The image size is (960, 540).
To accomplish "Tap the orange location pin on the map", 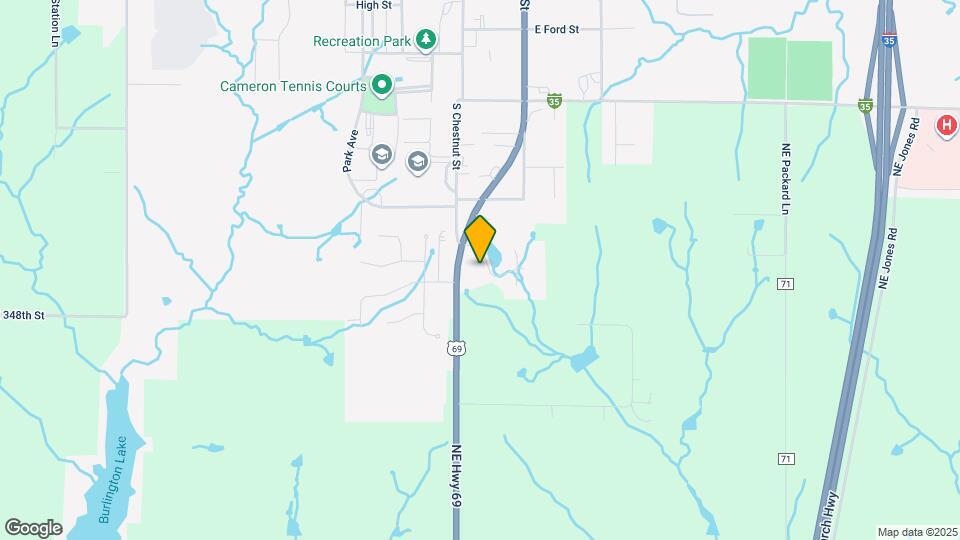I will tap(480, 238).
